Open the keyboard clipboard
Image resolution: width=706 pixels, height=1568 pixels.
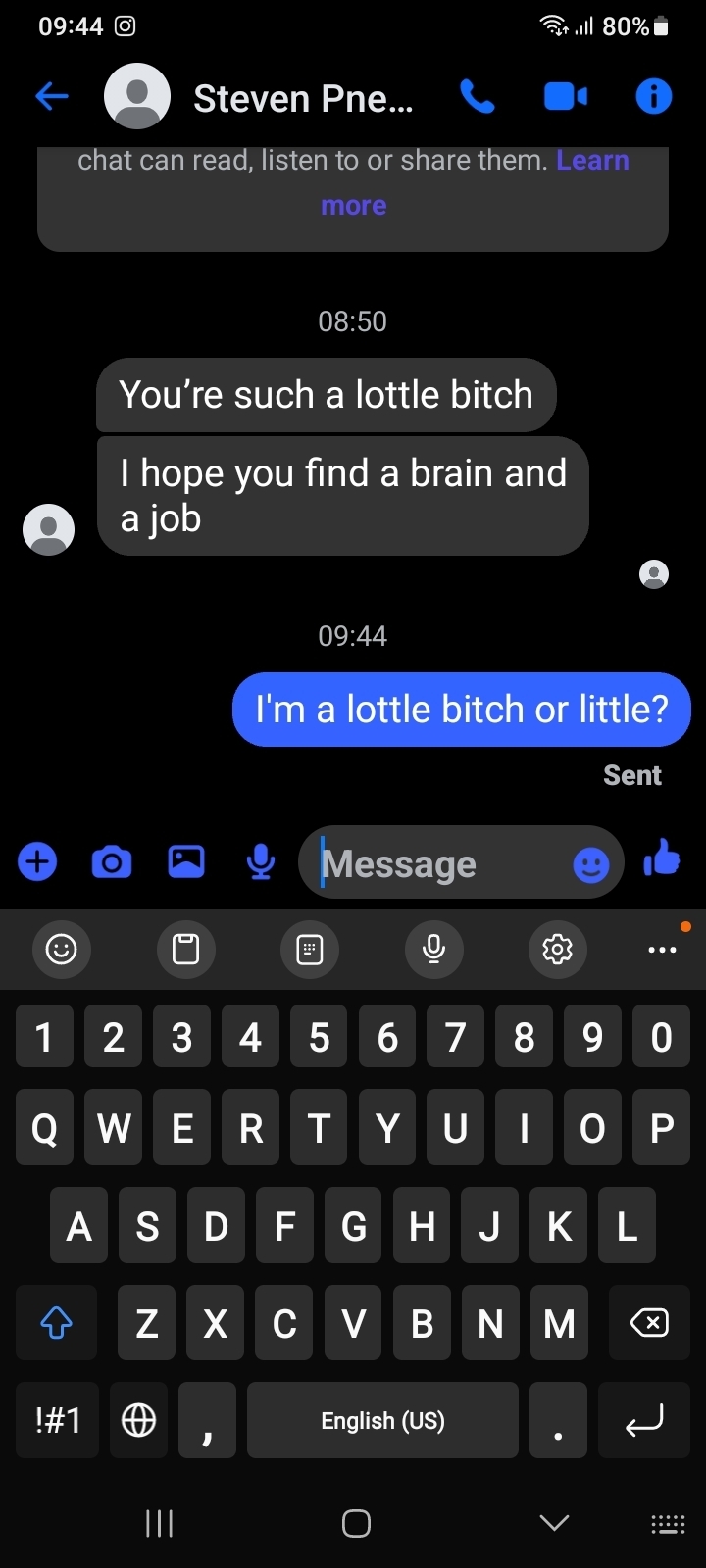click(x=185, y=949)
